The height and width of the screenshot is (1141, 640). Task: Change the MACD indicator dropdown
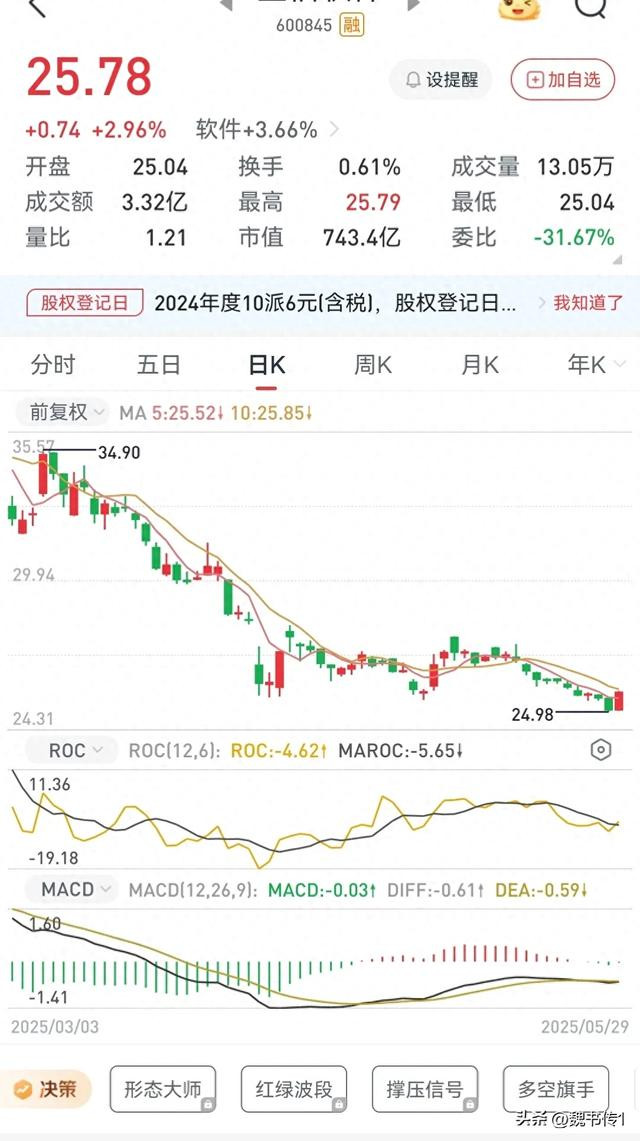coord(72,889)
